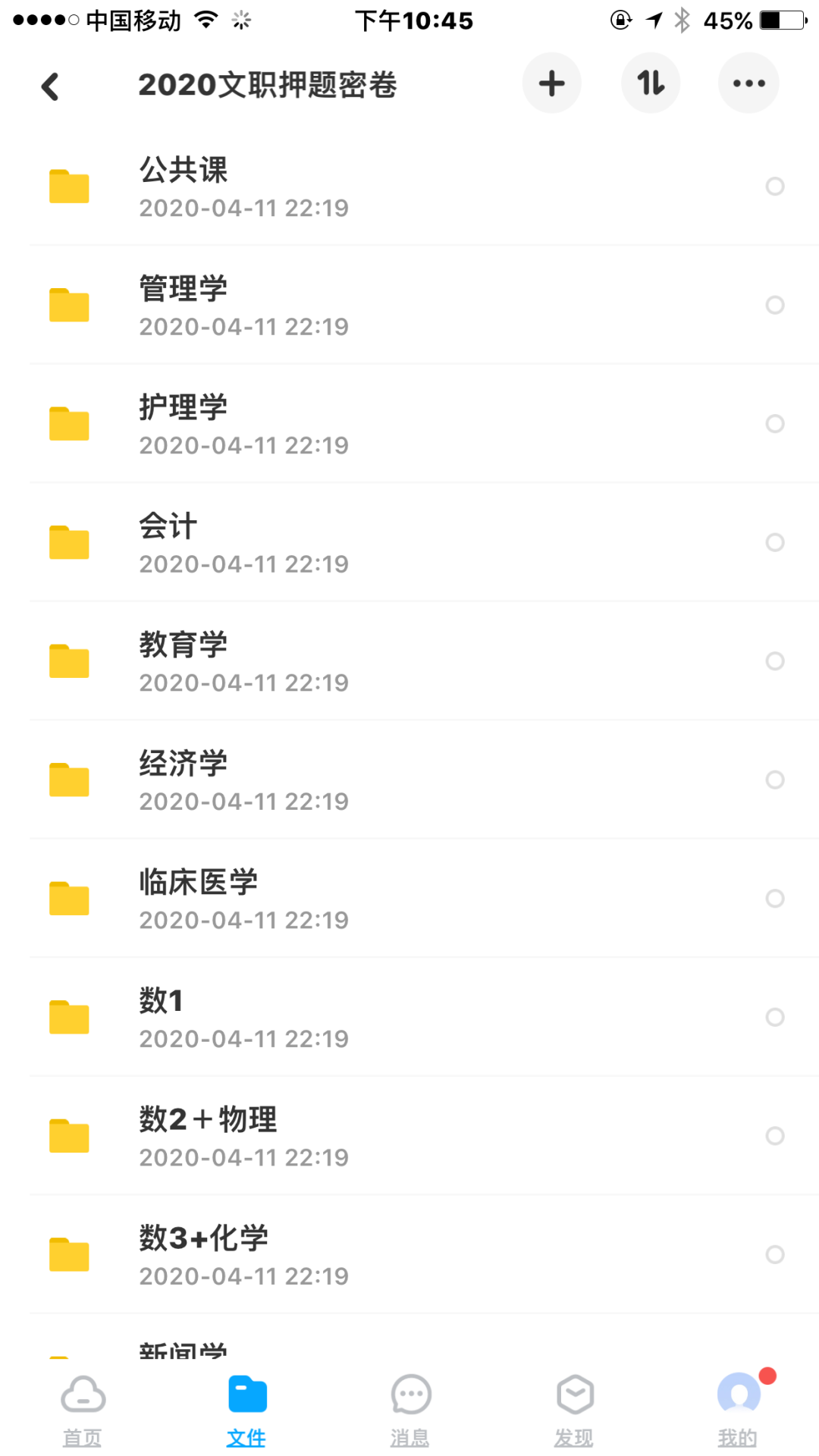Switch to the 首页 tab
The height and width of the screenshot is (1456, 819).
tap(82, 1410)
